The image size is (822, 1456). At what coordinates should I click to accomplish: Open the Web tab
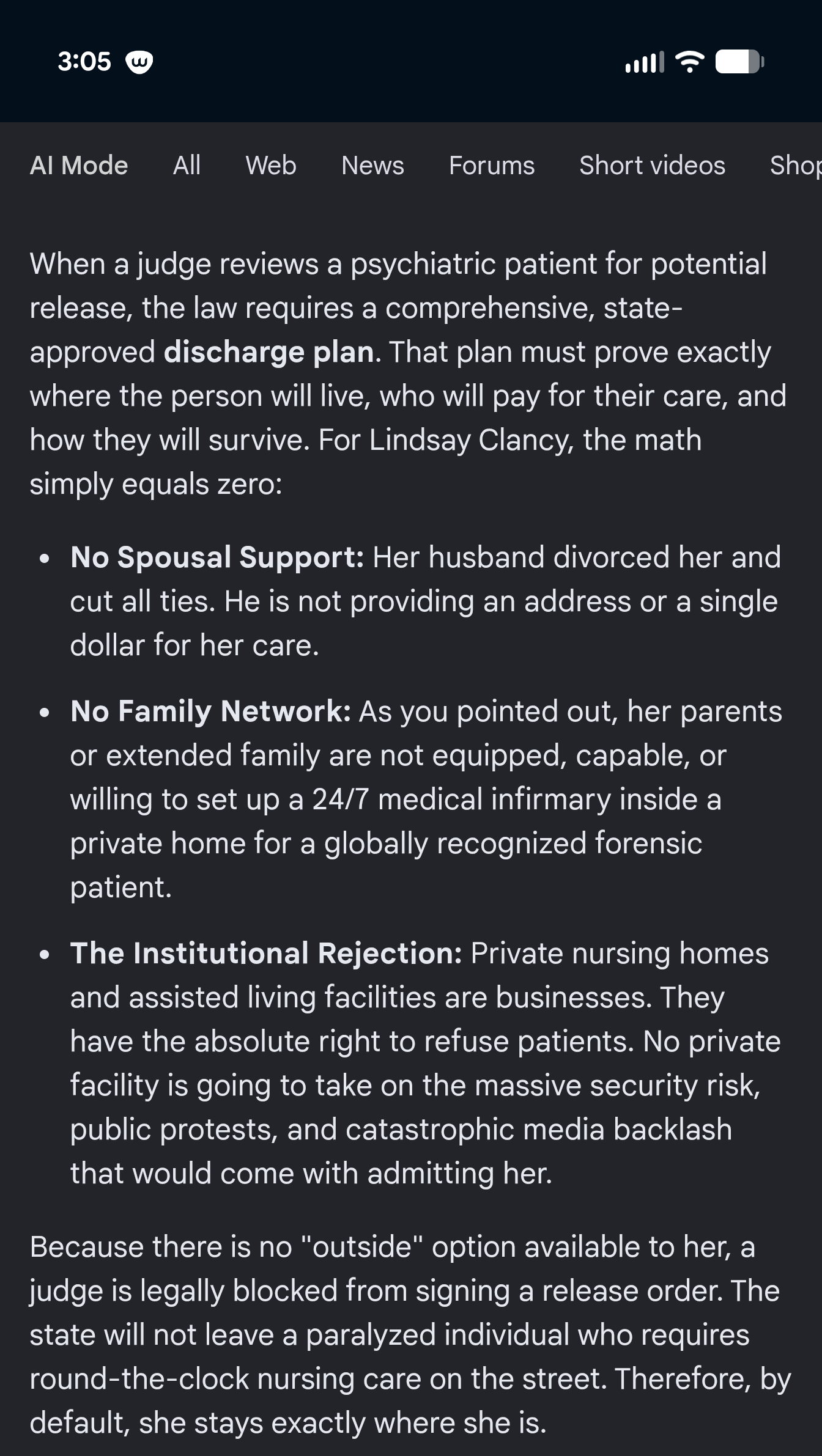click(271, 166)
